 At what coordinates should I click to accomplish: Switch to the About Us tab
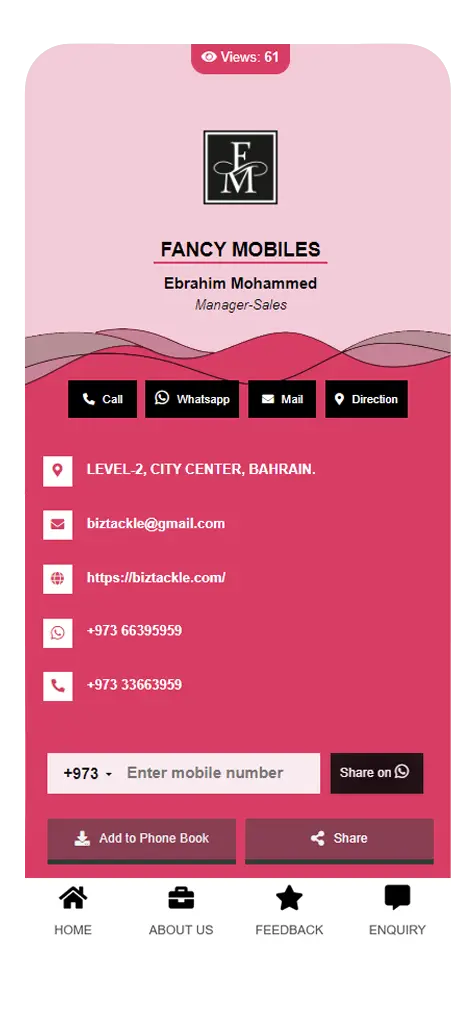(x=181, y=911)
